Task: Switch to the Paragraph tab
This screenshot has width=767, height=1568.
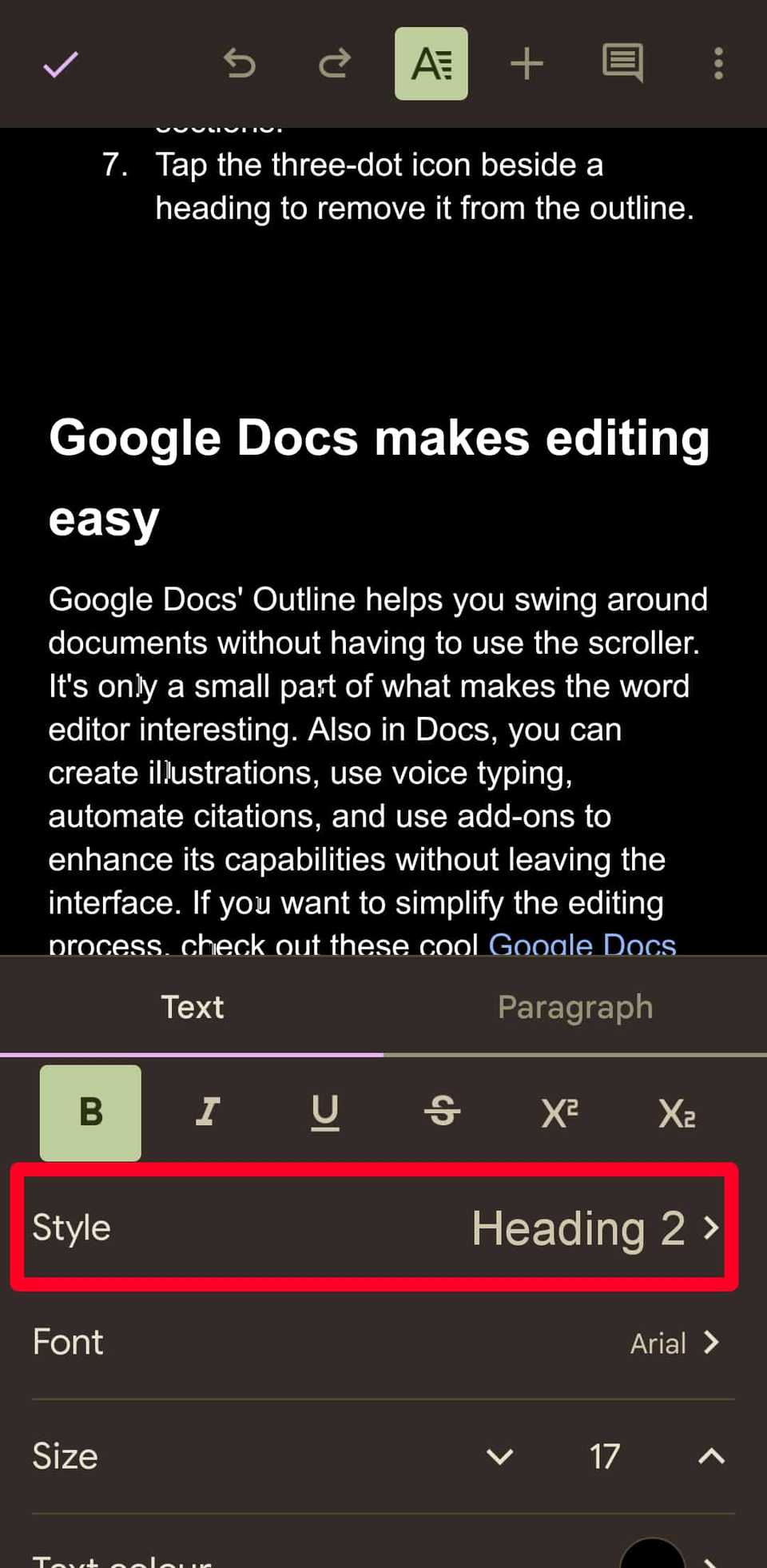Action: pyautogui.click(x=575, y=1006)
